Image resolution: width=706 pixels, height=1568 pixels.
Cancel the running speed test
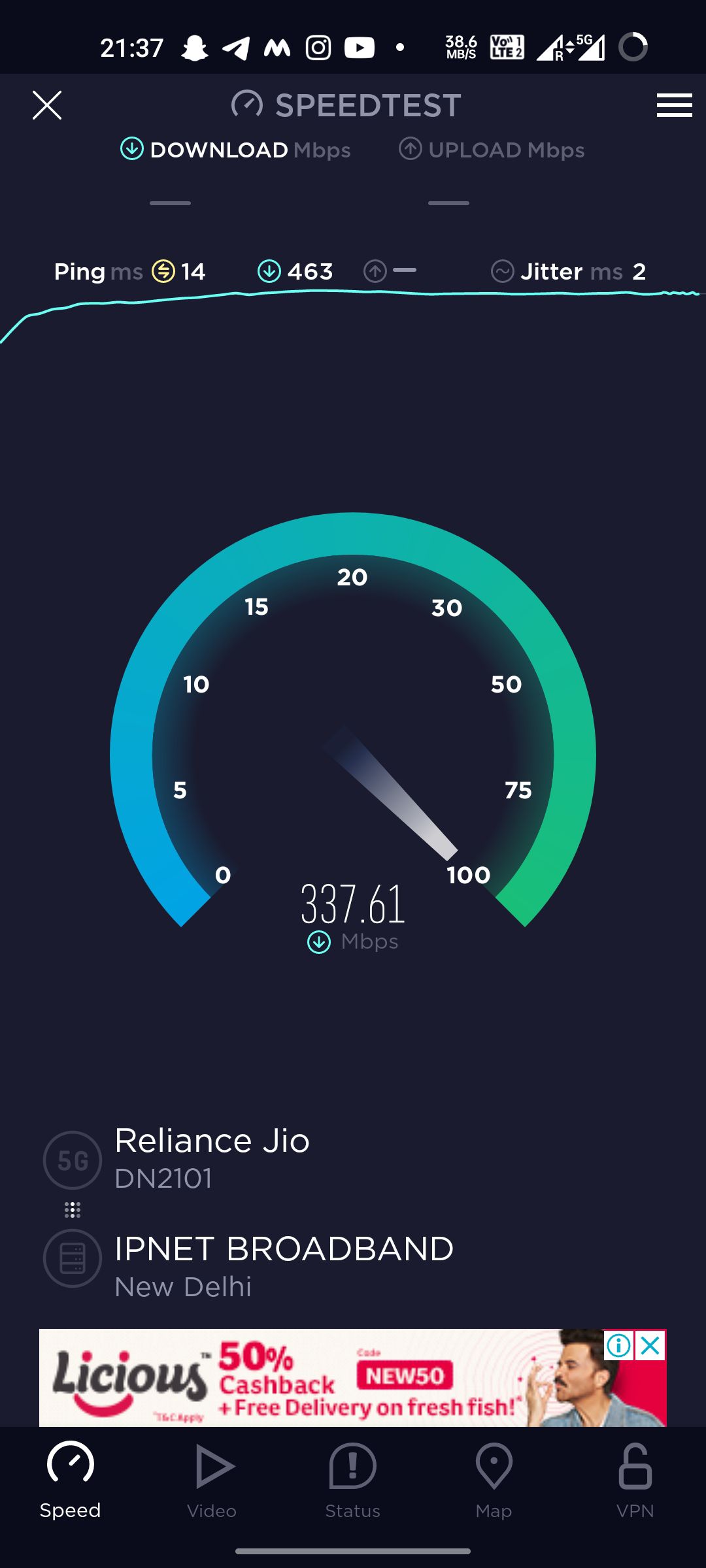47,105
